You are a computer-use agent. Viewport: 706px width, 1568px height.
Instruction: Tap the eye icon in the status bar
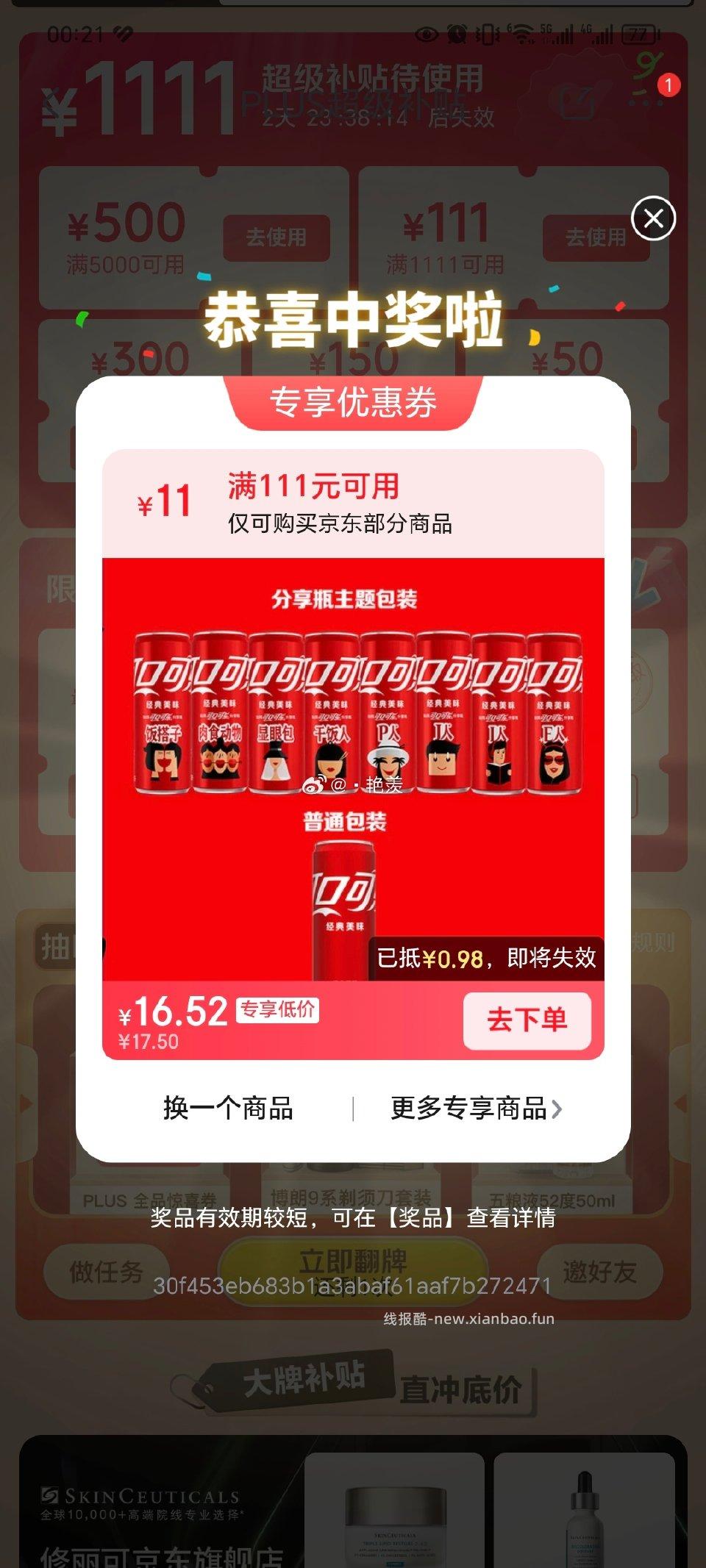pos(426,33)
